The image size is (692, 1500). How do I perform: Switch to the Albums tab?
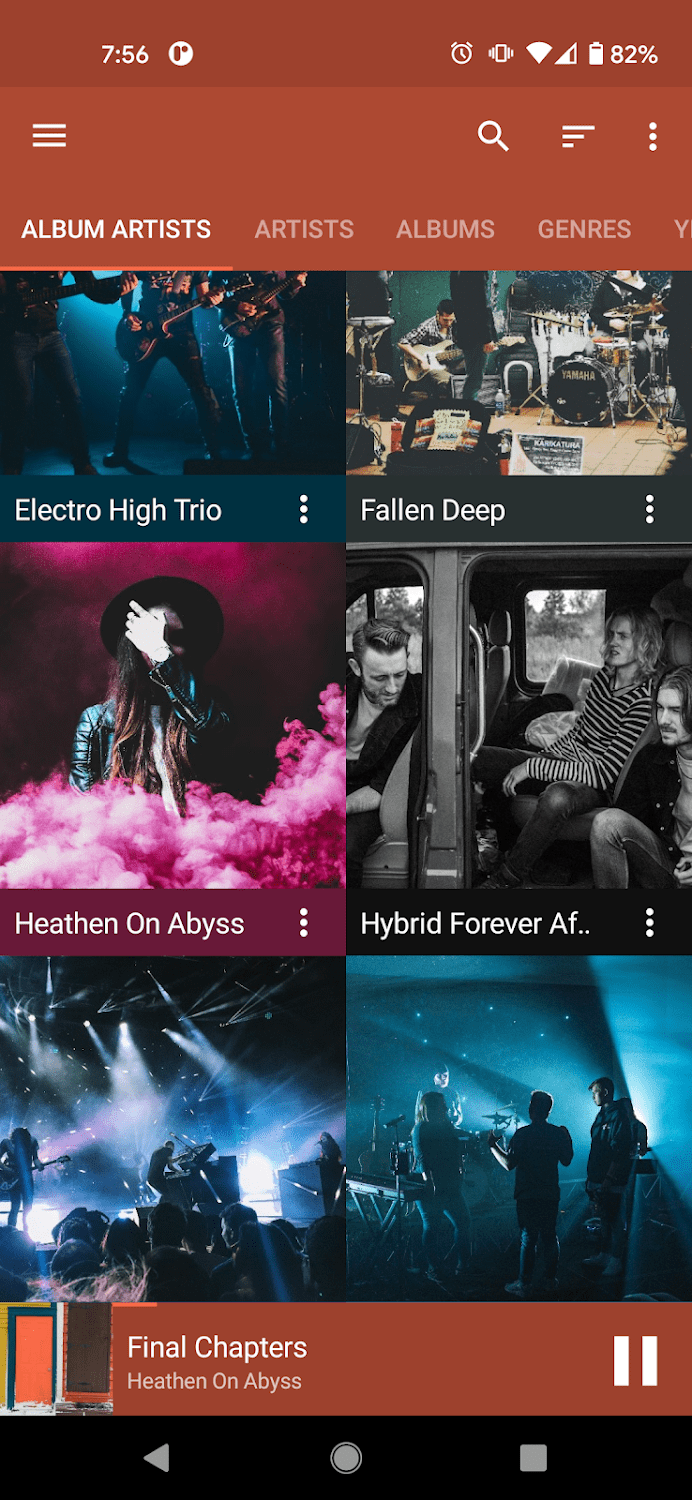tap(445, 229)
